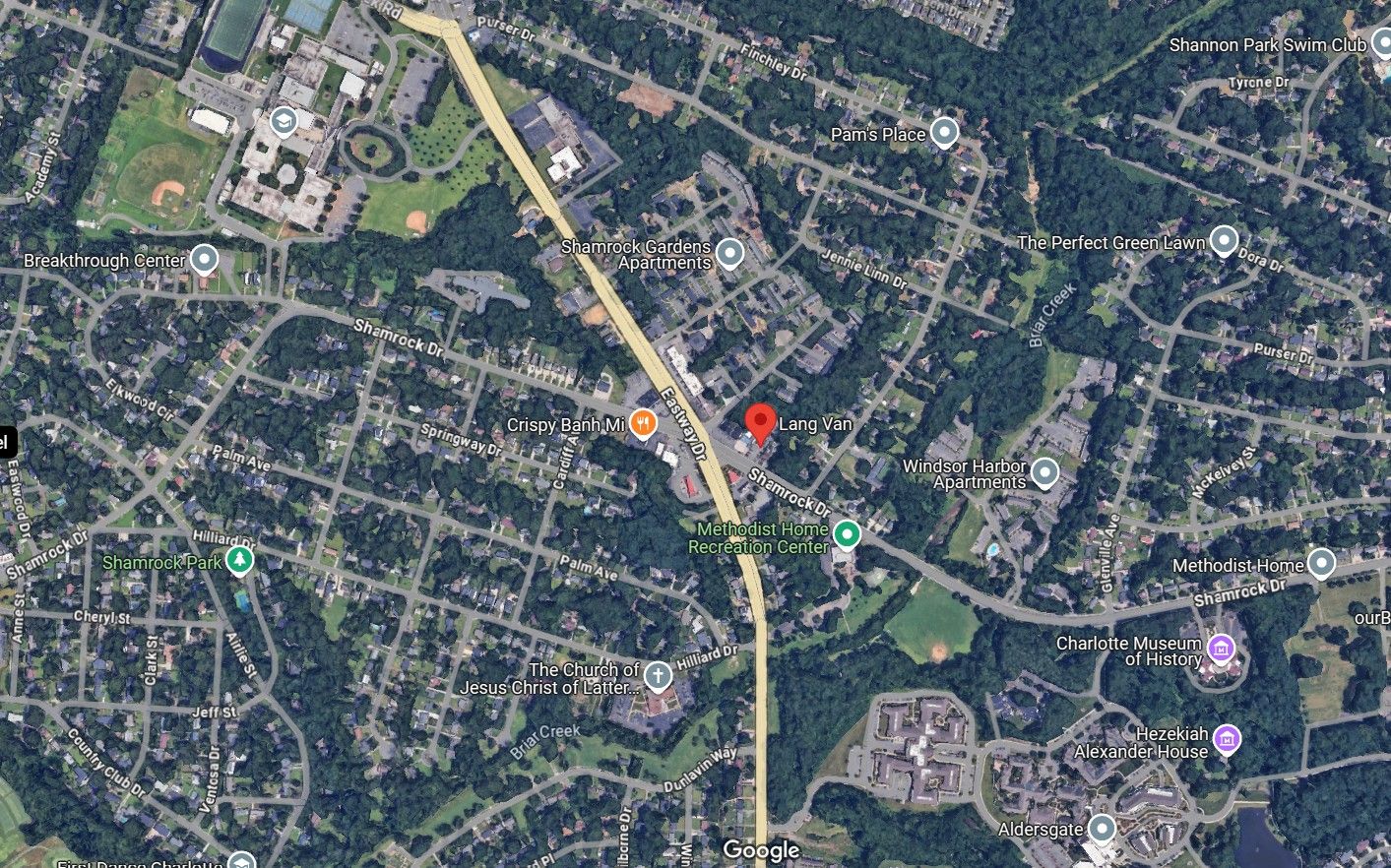Open Shannon Park Swim Club marker
Viewport: 1391px width, 868px height.
point(1382,44)
